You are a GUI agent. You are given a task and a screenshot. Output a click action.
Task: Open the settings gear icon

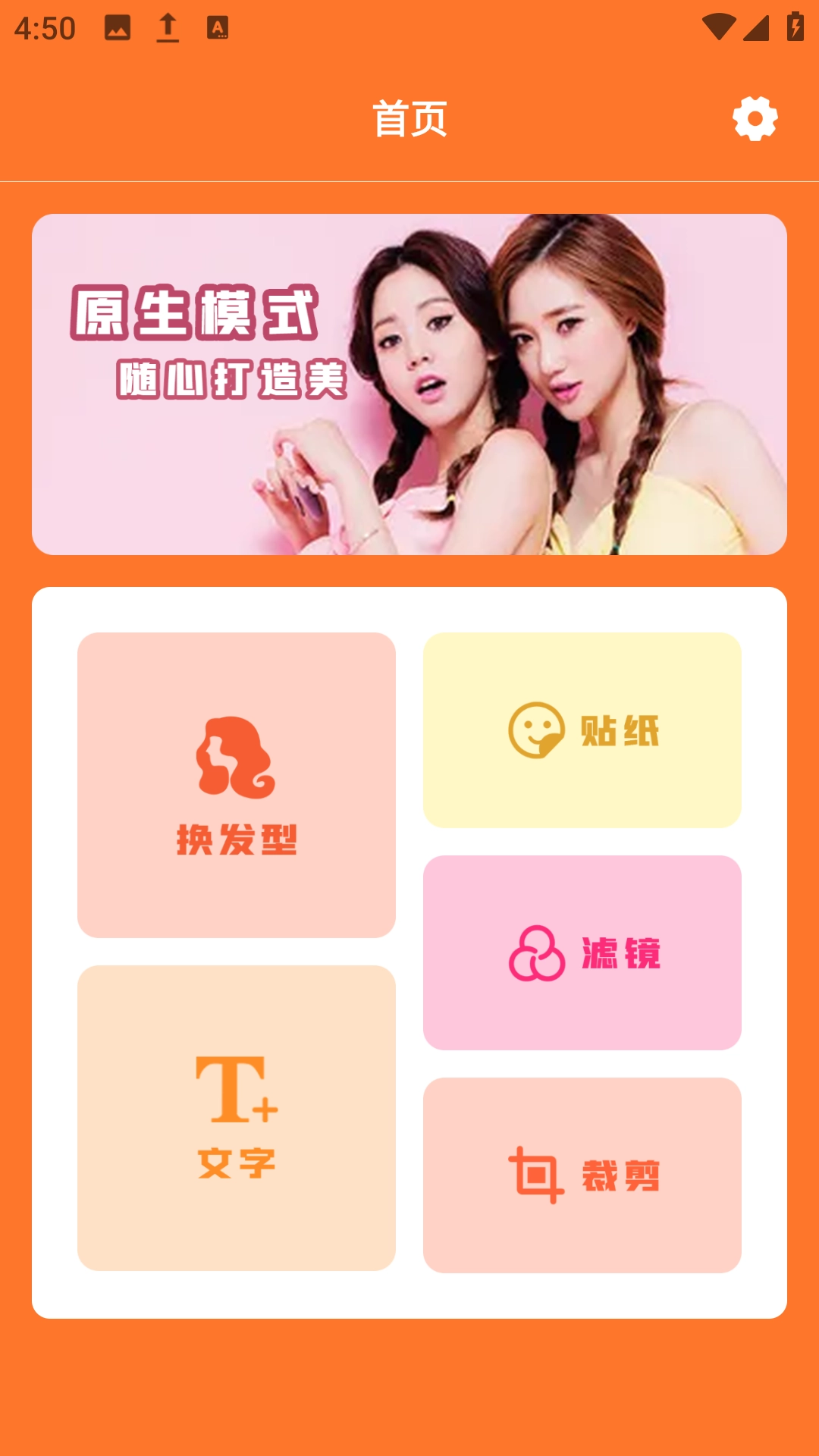(755, 118)
